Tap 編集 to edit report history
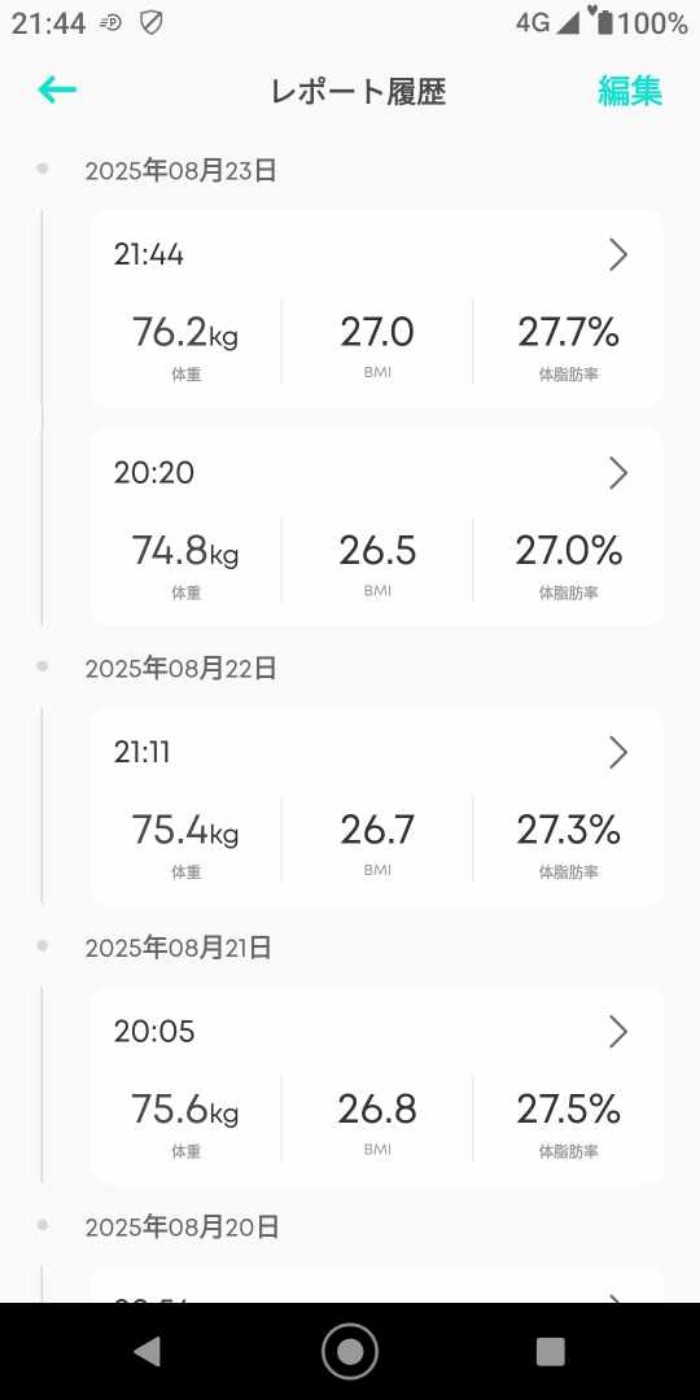The height and width of the screenshot is (1400, 700). click(630, 91)
